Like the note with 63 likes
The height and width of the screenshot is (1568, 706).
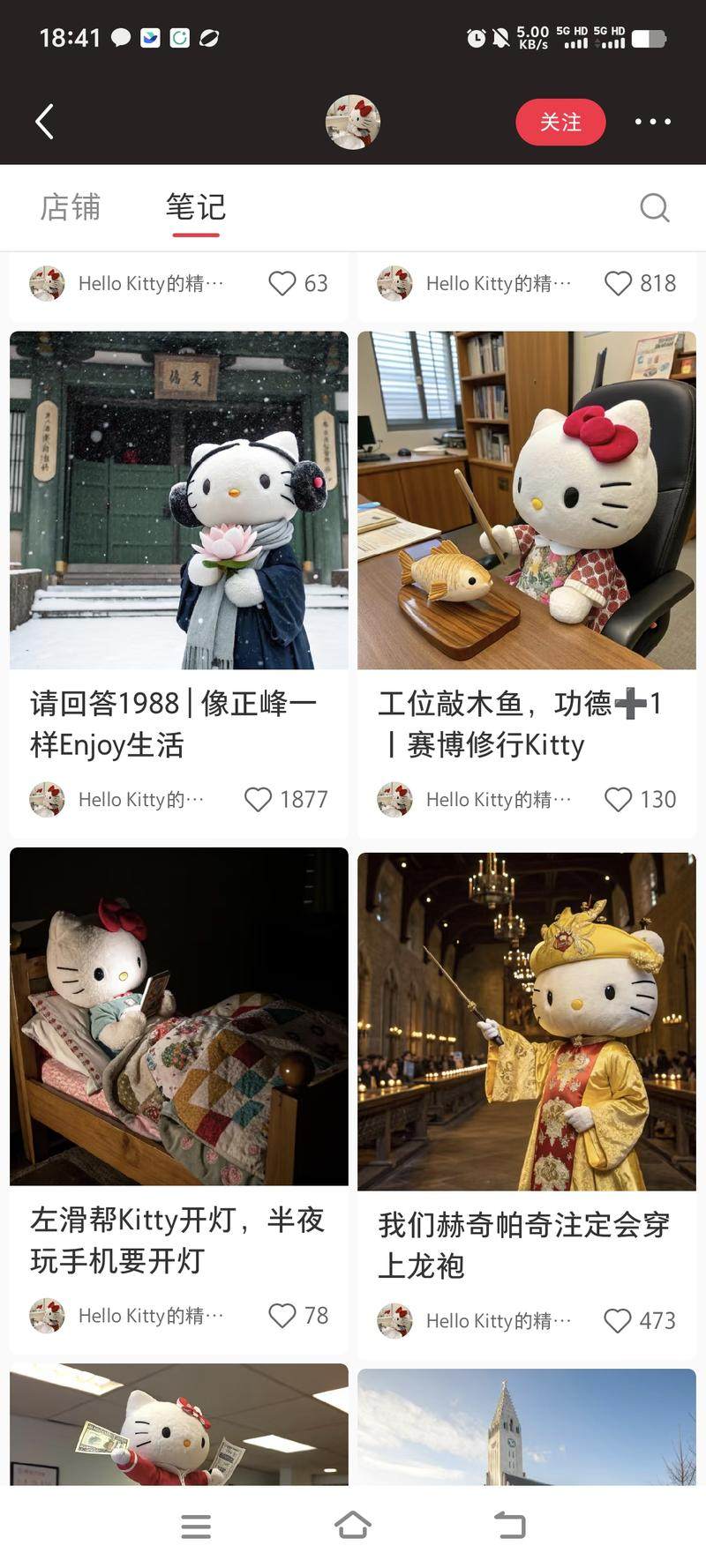(282, 283)
